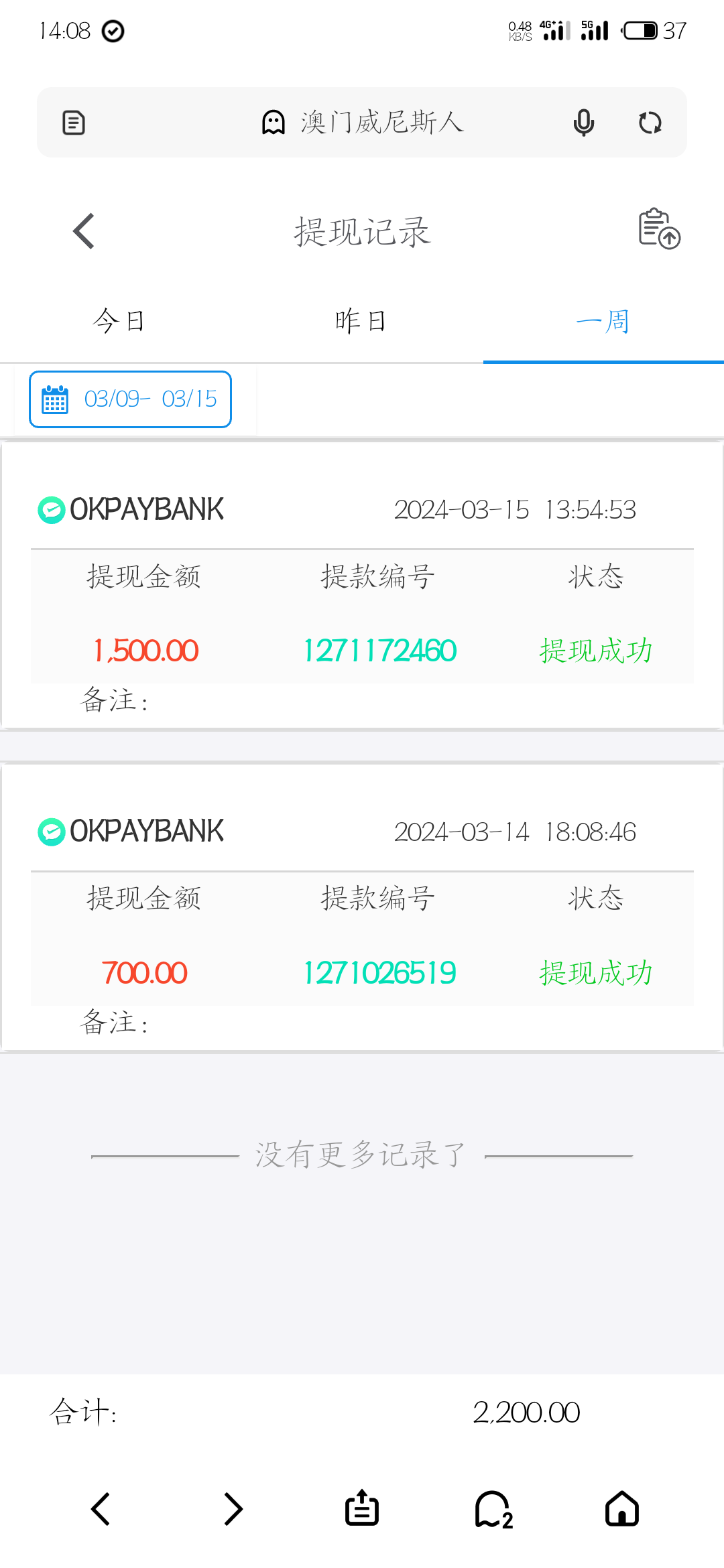This screenshot has width=724, height=1568.
Task: Tap the ghost site icon in the address bar
Action: pos(272,123)
